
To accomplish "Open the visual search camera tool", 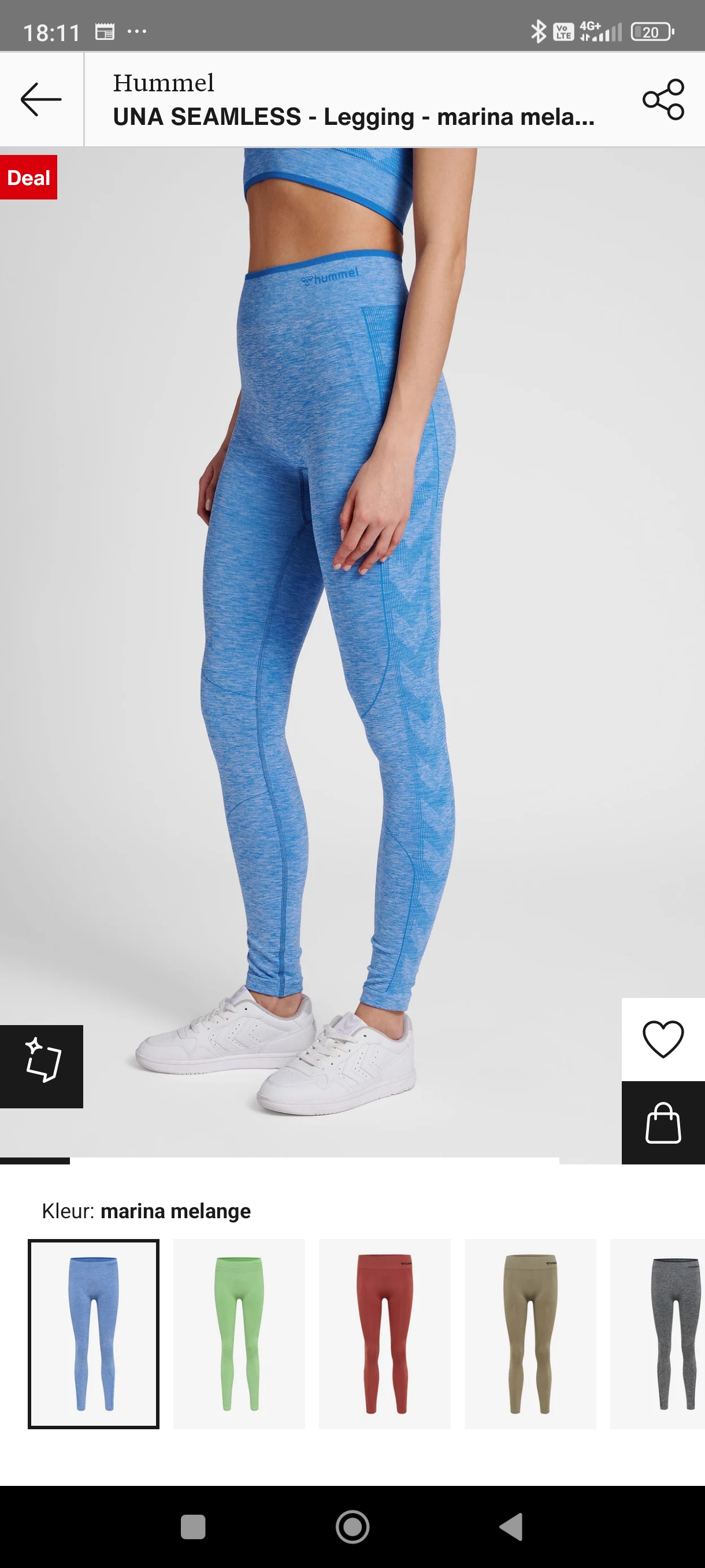I will coord(44,1060).
